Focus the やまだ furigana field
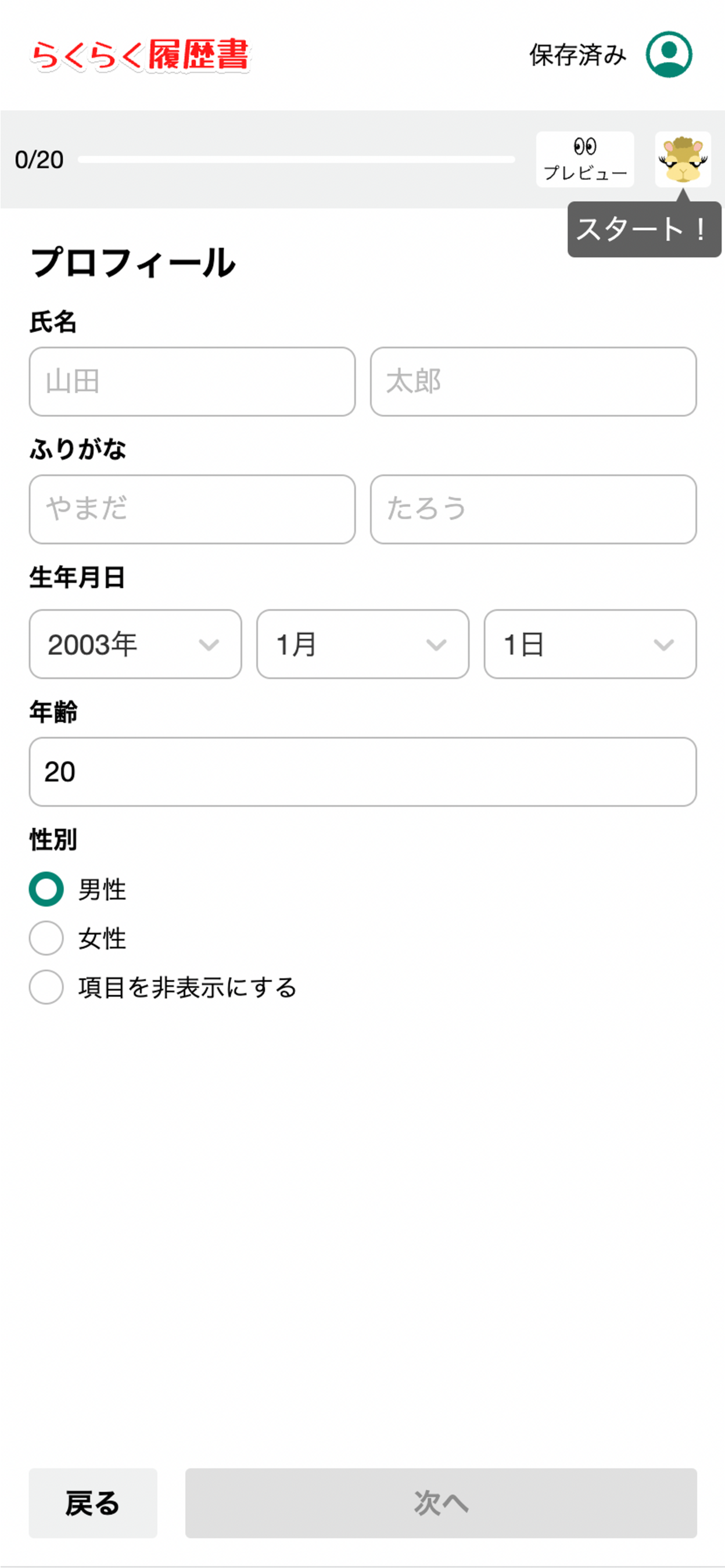725x1568 pixels. [x=192, y=509]
